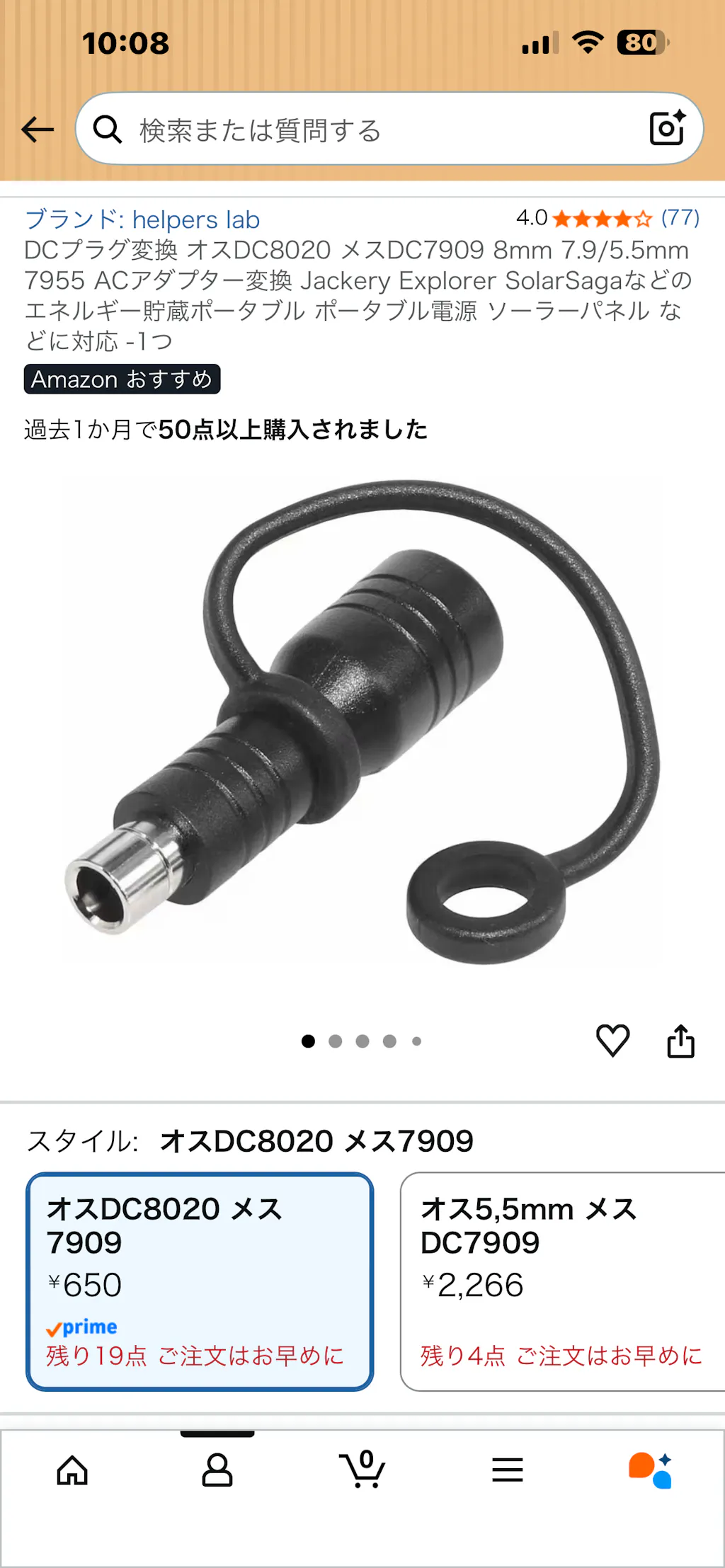Go back using the arrow icon
Viewport: 725px width, 1568px height.
point(38,130)
